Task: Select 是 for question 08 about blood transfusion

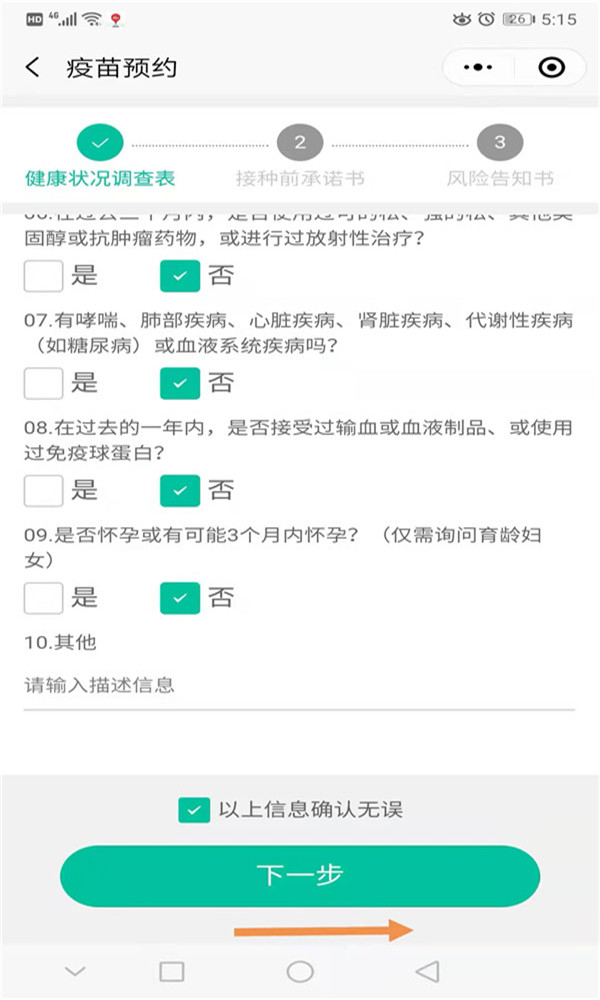Action: coord(44,490)
